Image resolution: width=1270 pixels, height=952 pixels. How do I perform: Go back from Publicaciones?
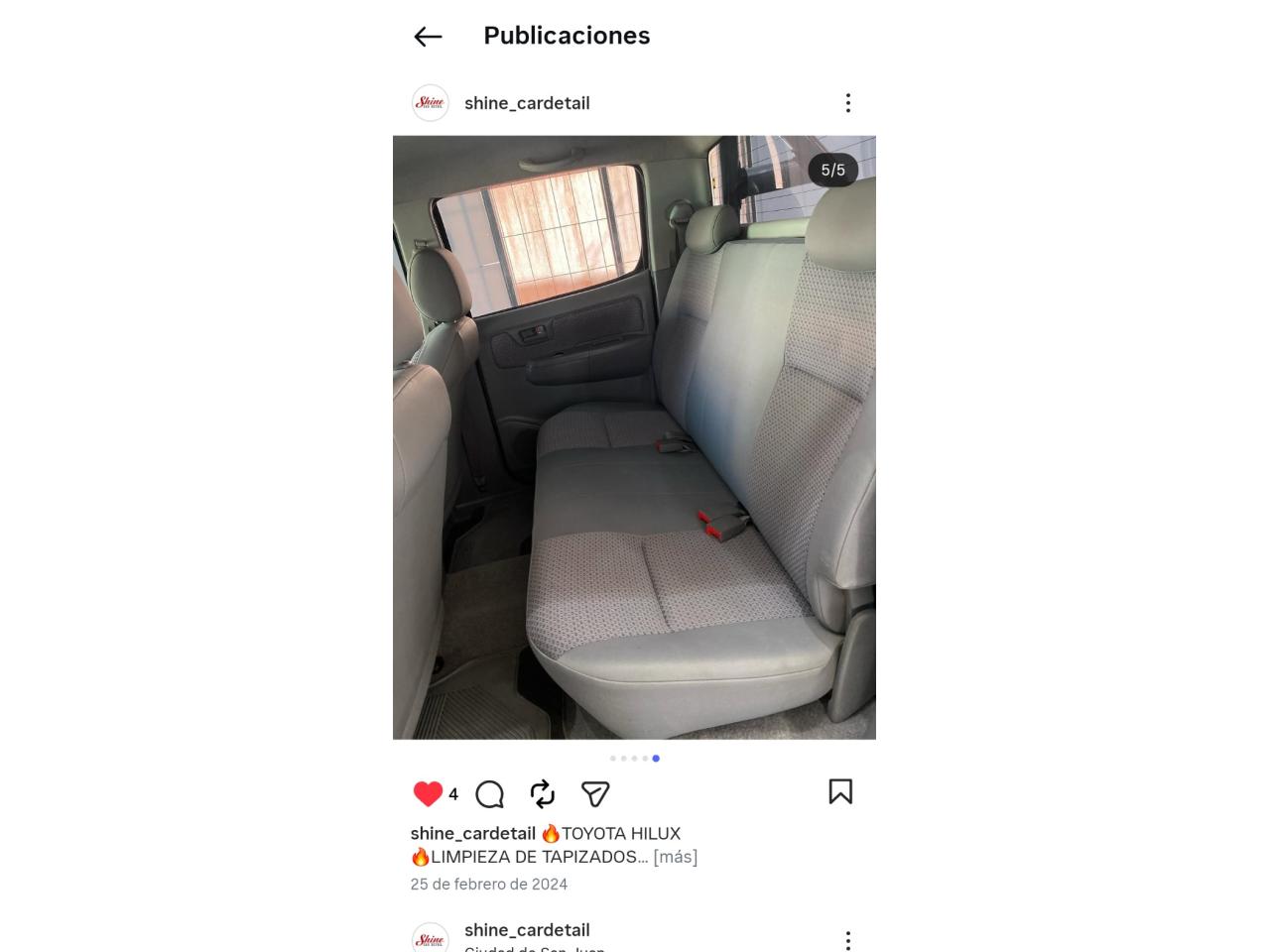tap(428, 37)
